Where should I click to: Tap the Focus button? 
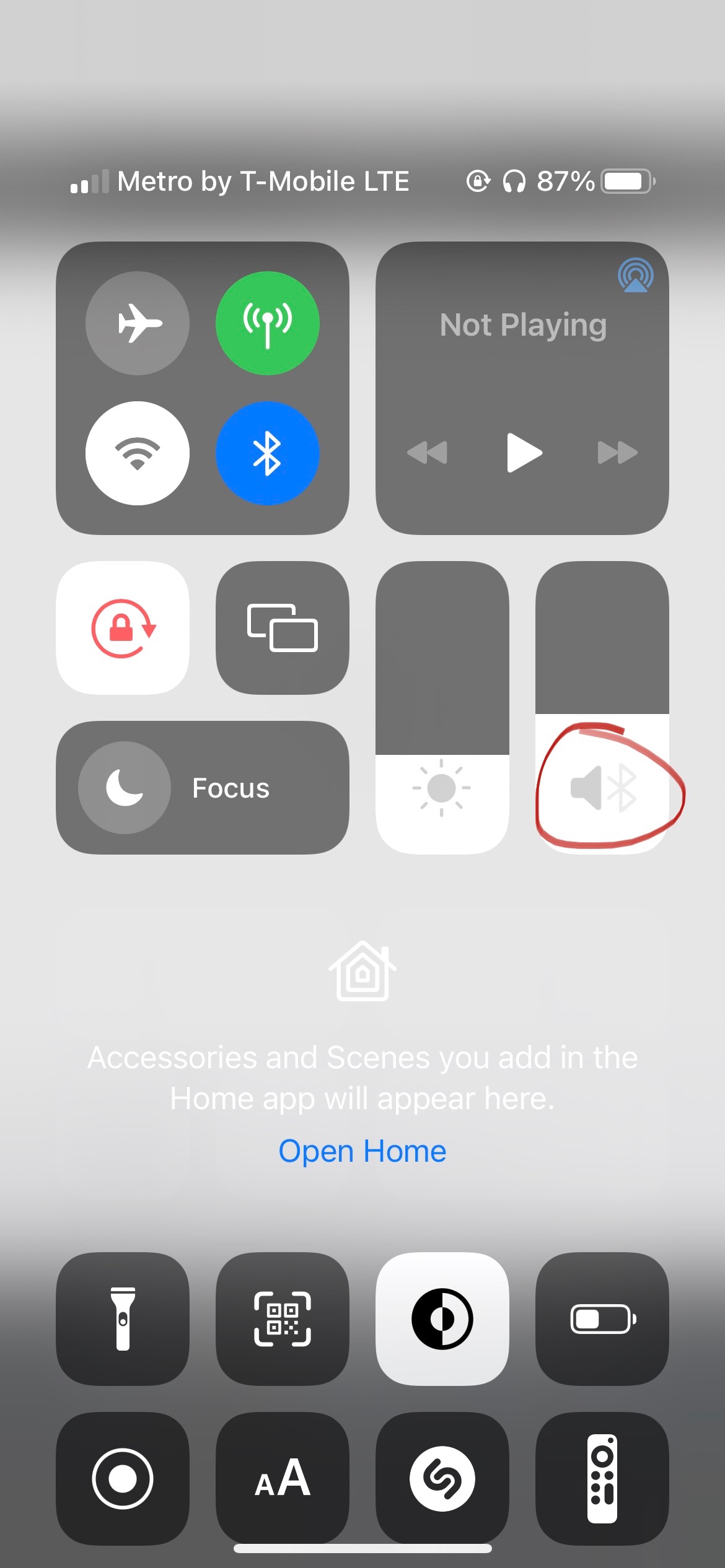202,788
